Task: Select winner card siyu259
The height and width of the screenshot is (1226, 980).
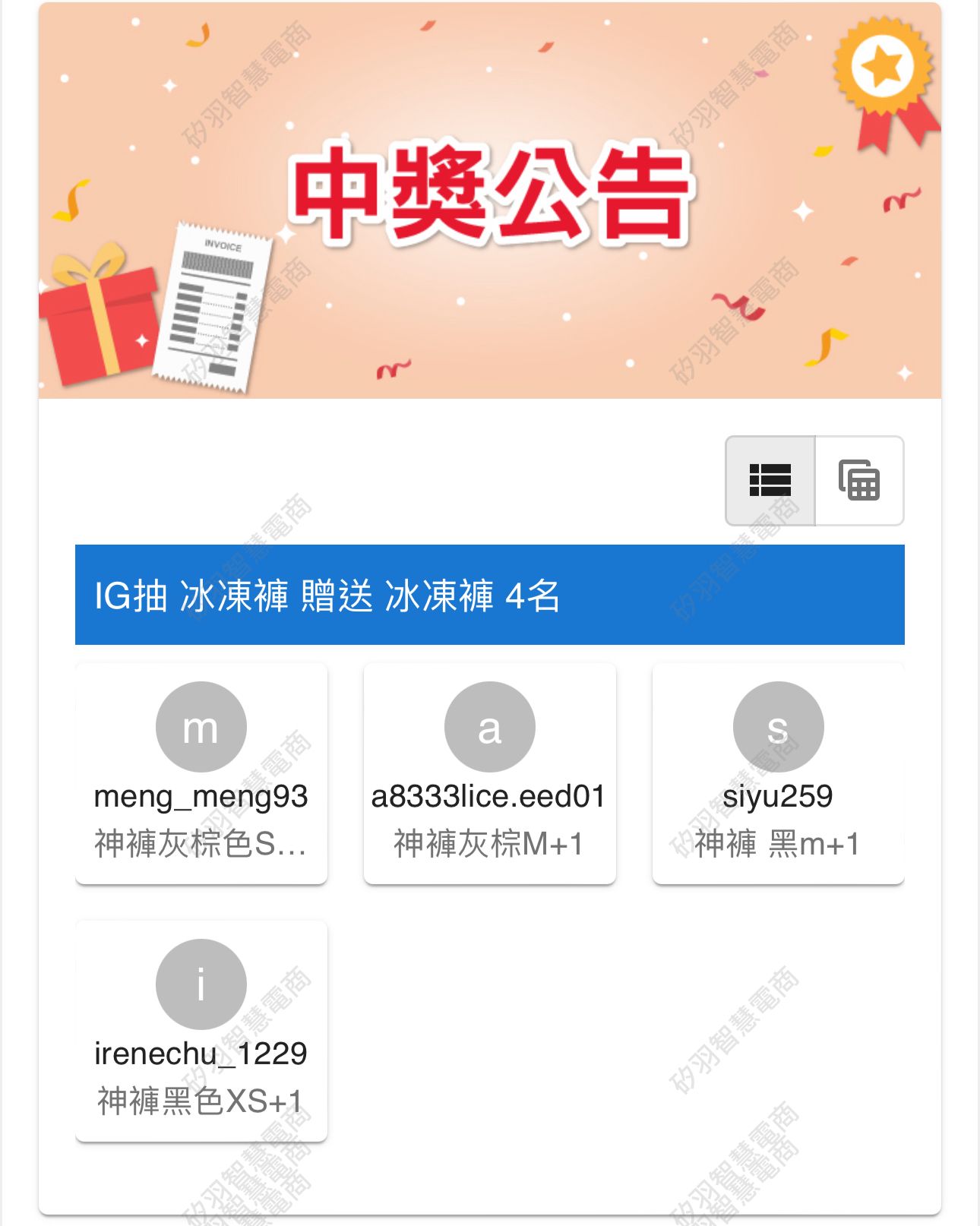Action: [778, 773]
